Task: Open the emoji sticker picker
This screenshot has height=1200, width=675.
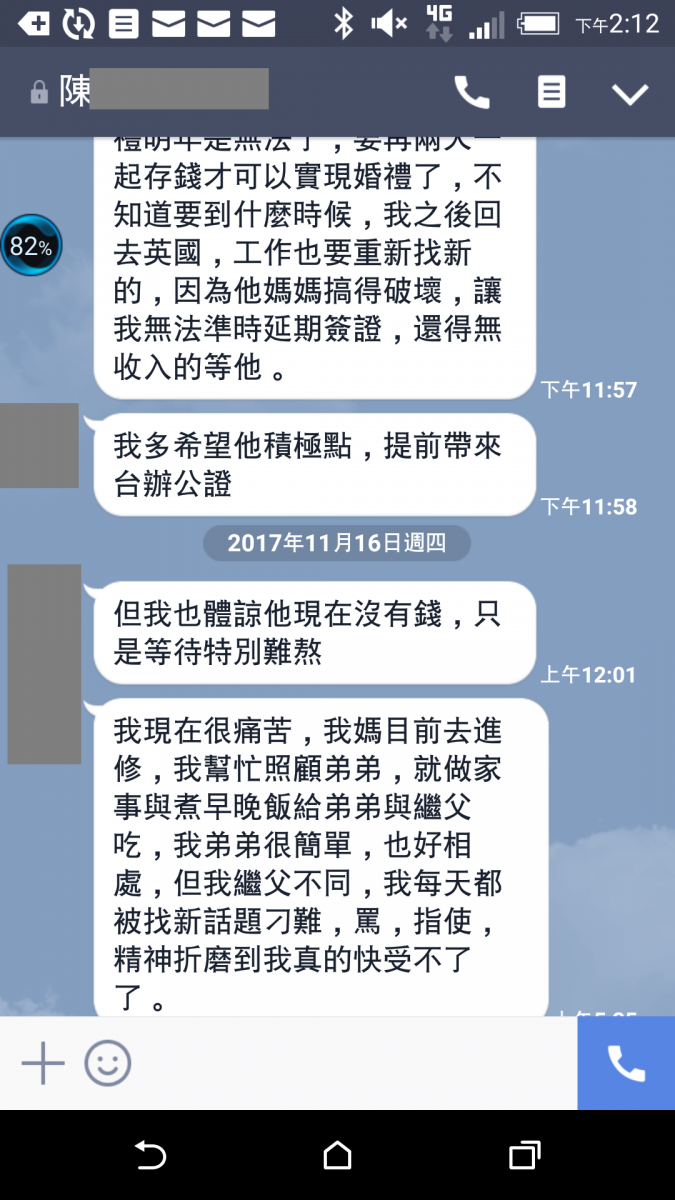Action: 108,1063
